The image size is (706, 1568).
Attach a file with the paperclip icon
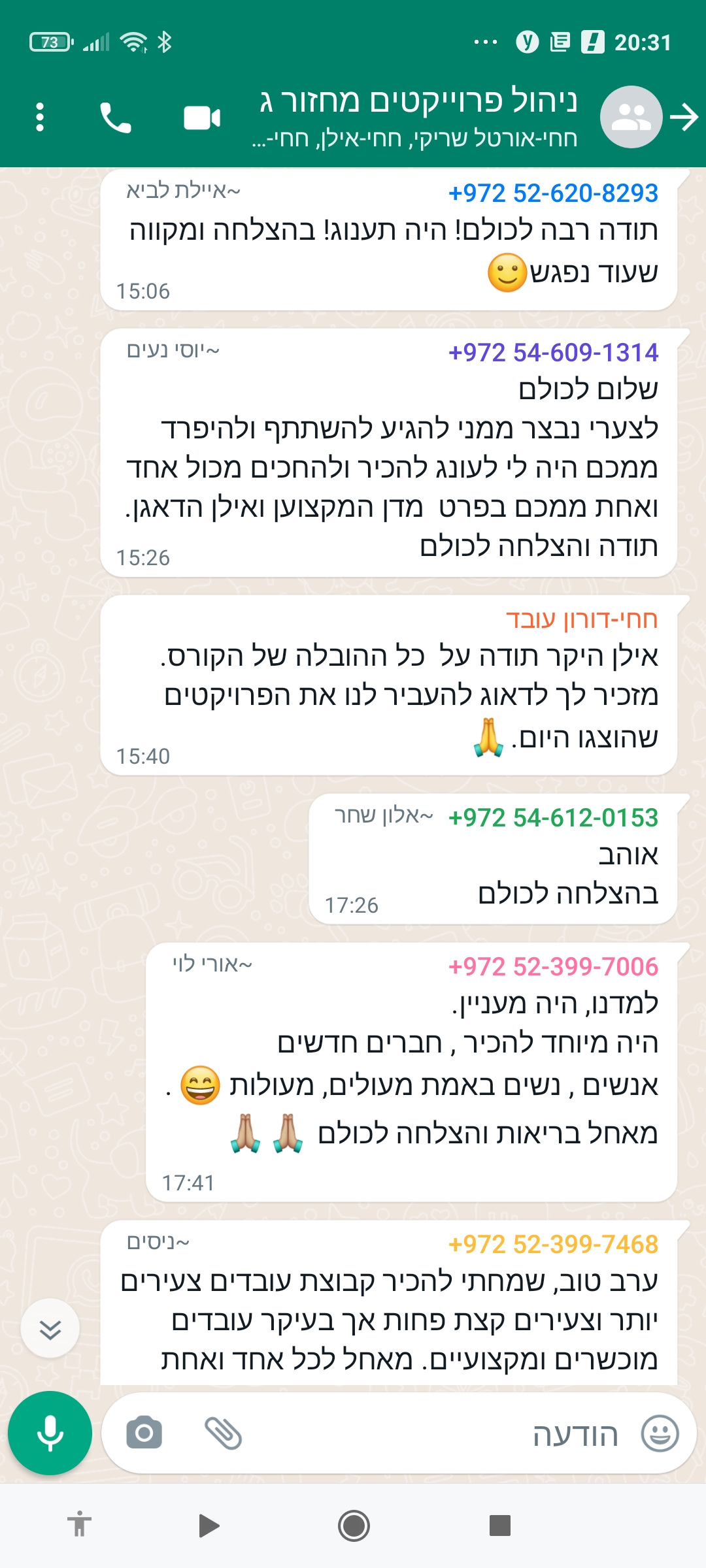[x=224, y=1433]
